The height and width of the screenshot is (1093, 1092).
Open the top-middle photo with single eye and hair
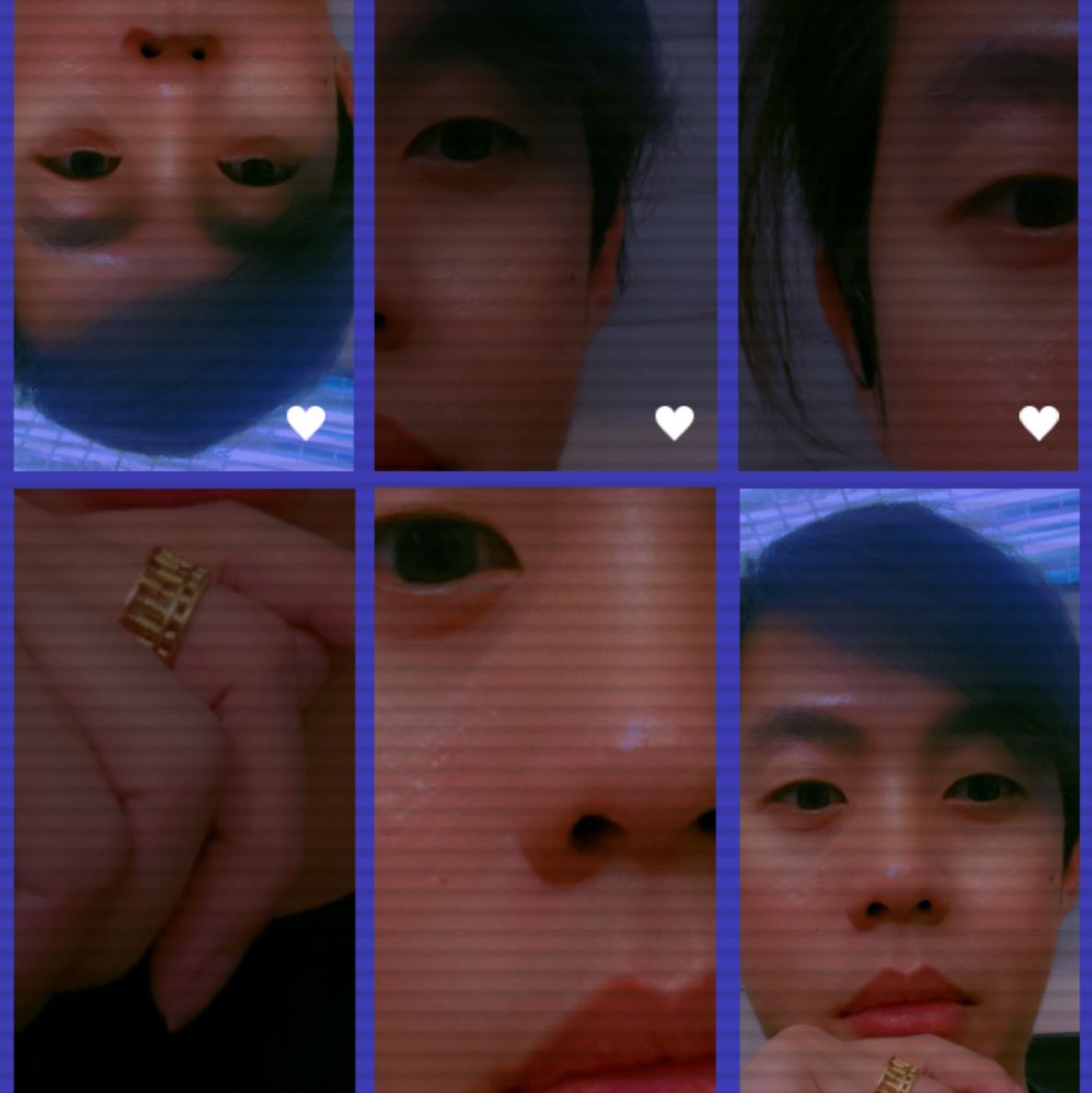pos(544,221)
